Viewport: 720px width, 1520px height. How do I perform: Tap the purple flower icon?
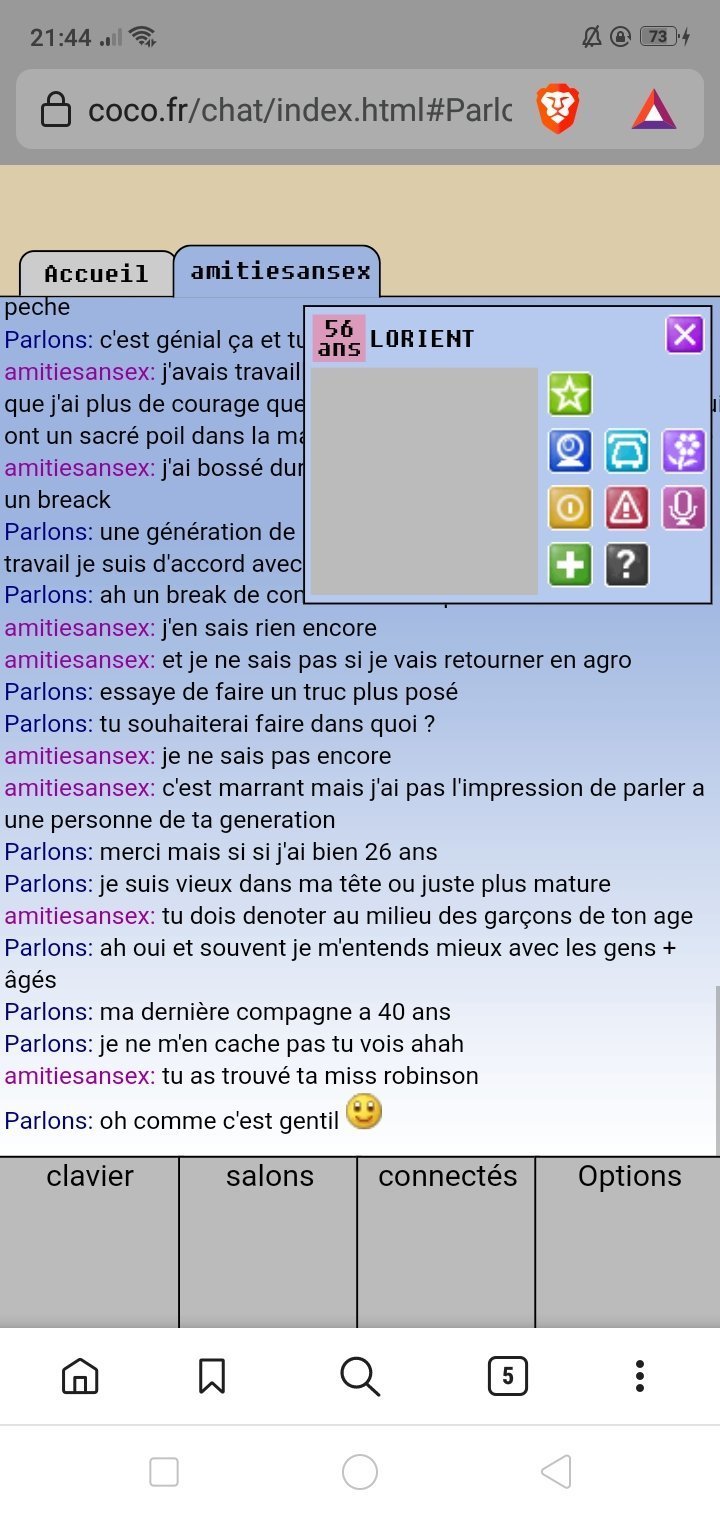pos(684,451)
